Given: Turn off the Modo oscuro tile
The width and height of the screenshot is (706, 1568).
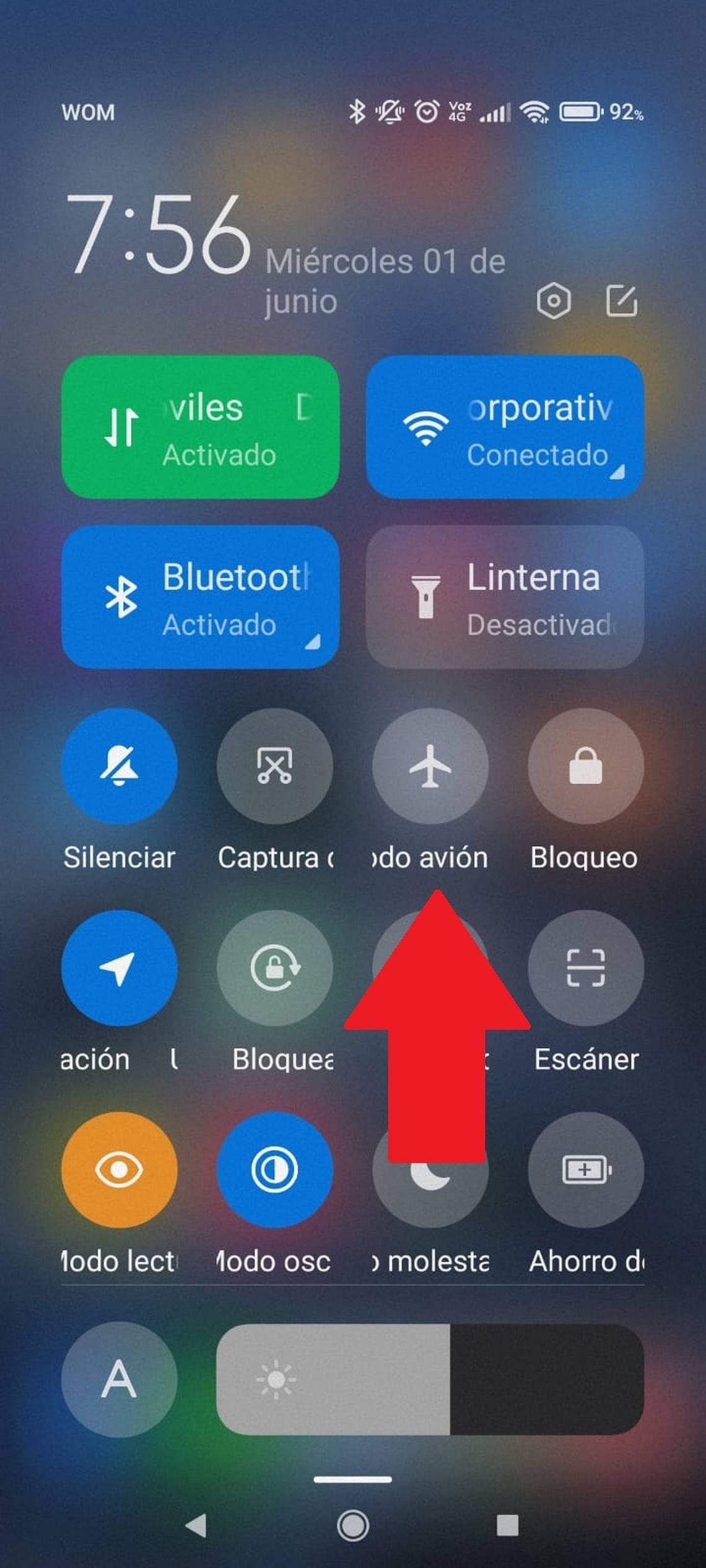Looking at the screenshot, I should 275,1170.
